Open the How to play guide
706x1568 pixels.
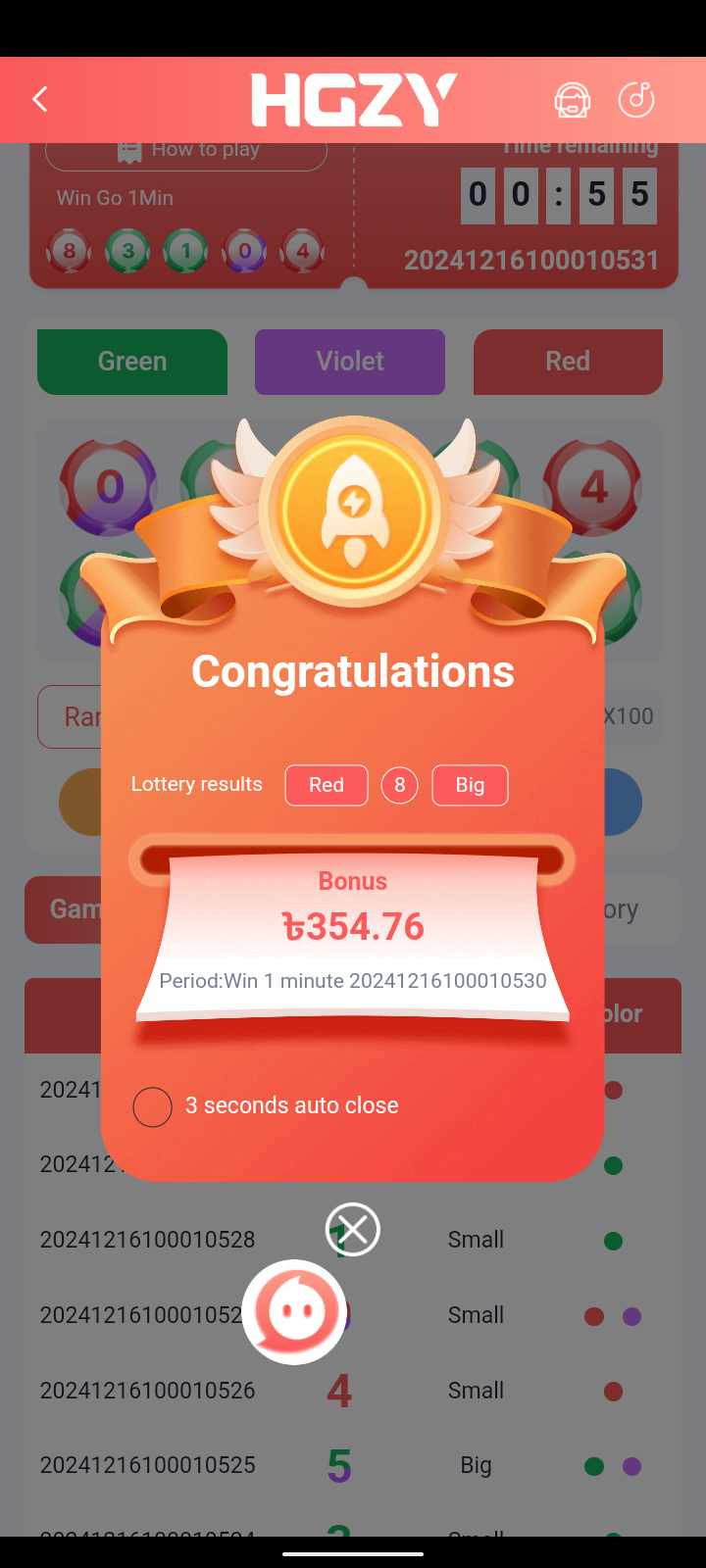pos(186,152)
